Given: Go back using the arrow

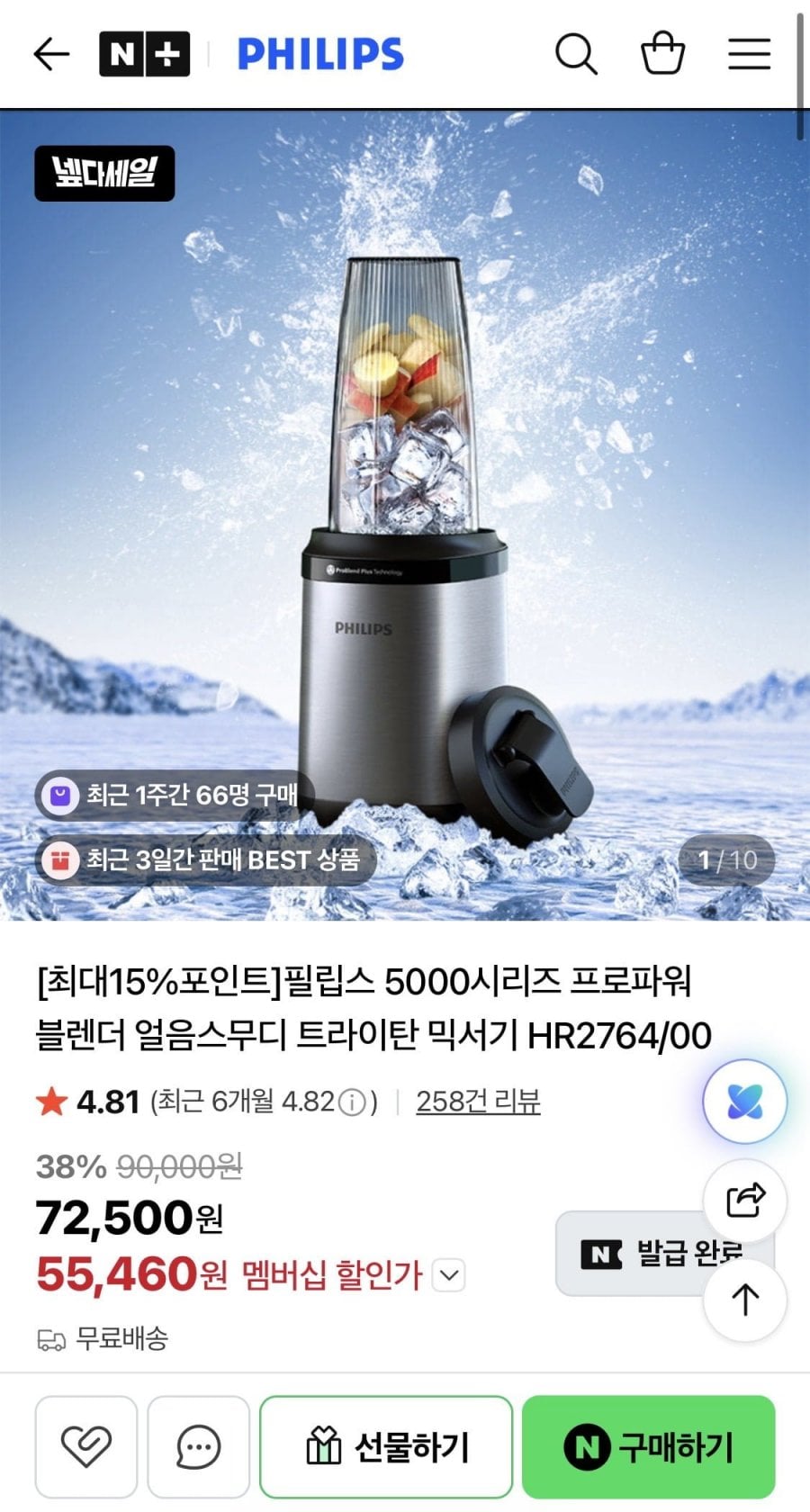Looking at the screenshot, I should (x=51, y=54).
